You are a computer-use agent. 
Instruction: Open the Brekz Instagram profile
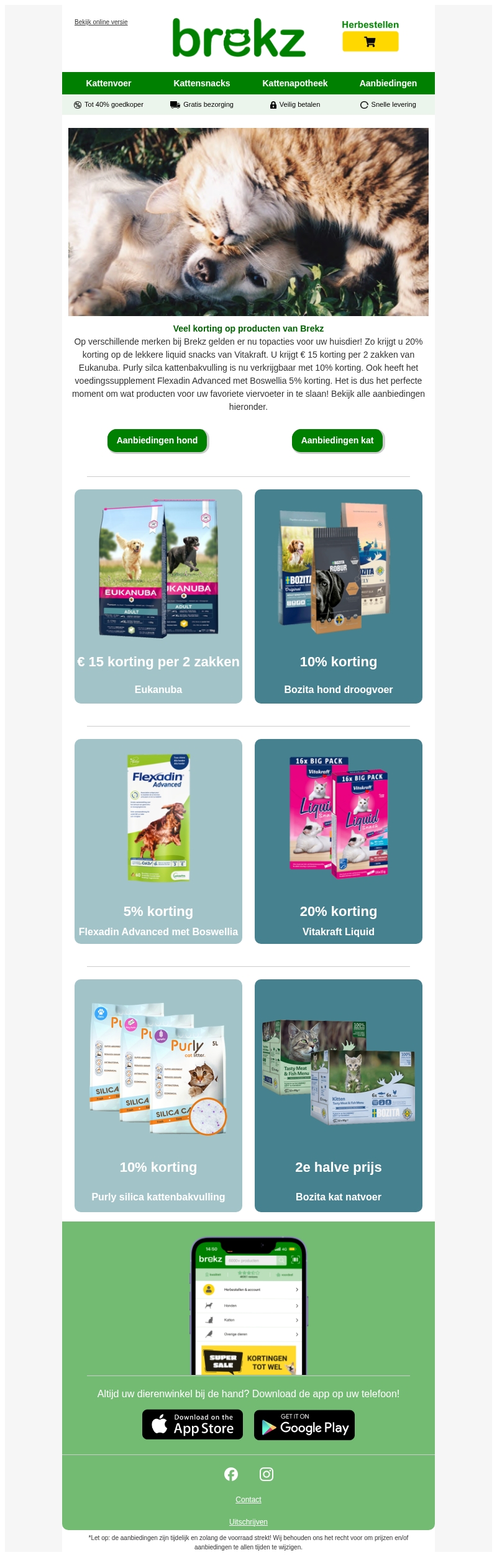point(267,1474)
